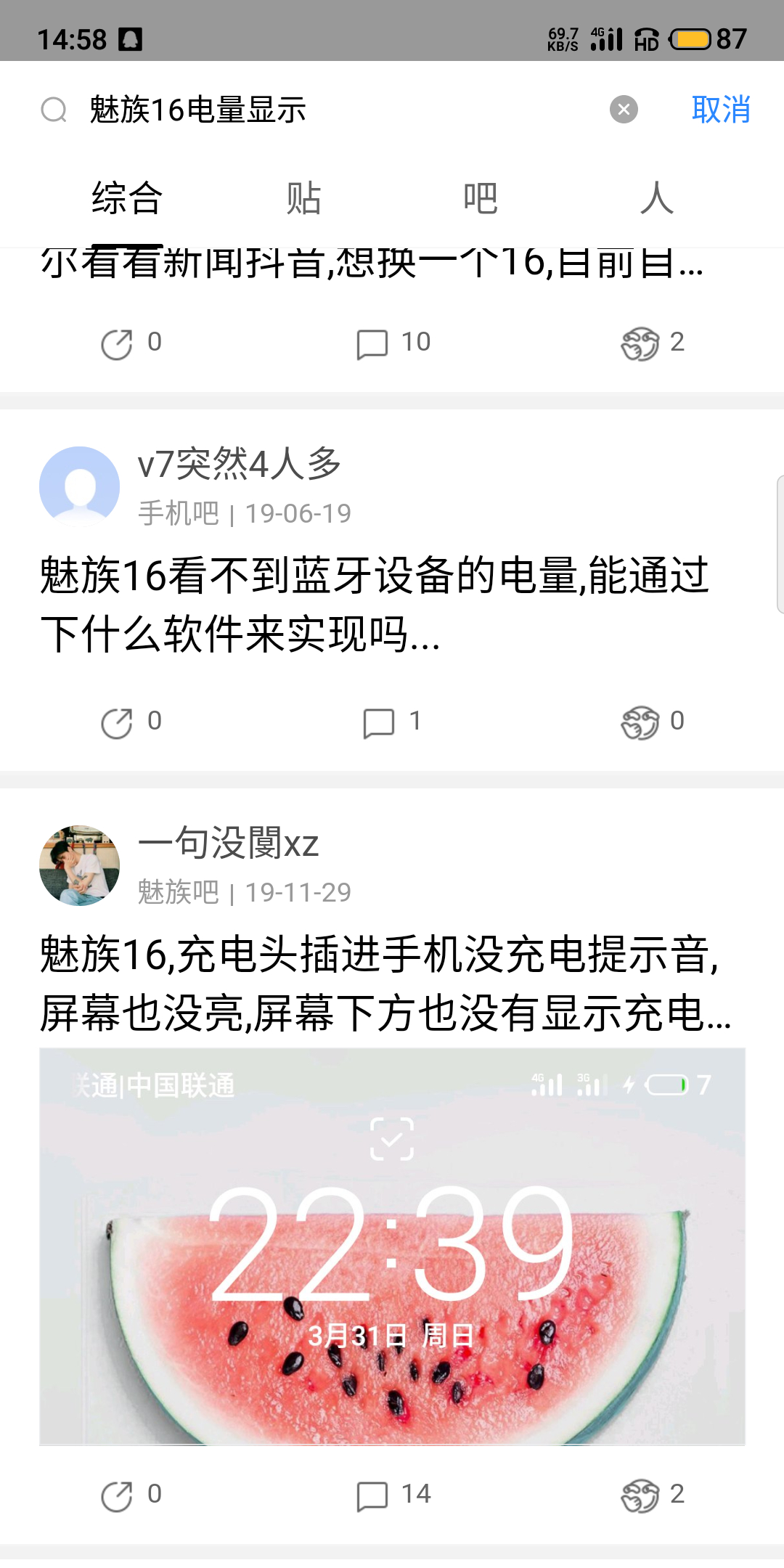Tap 取消 to cancel the search

[721, 110]
